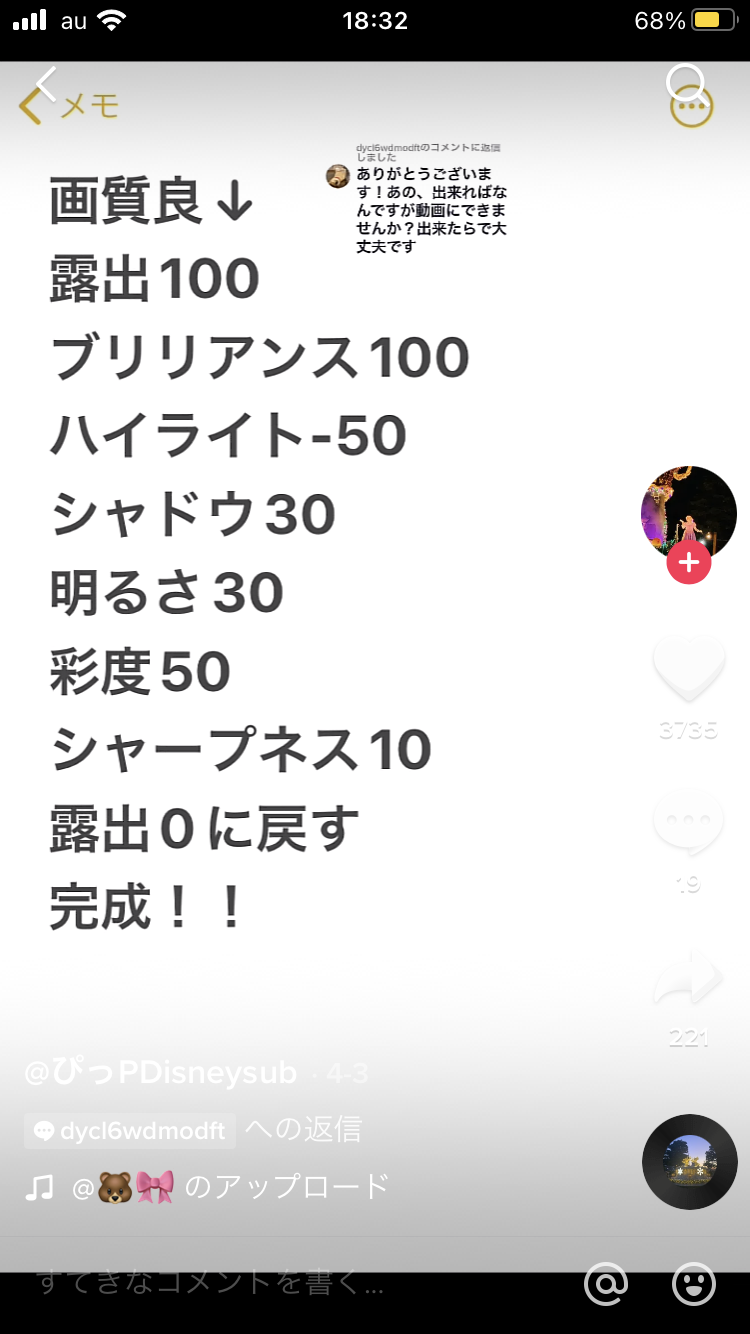750x1334 pixels.
Task: Unlike the video by tapping the heart again
Action: (688, 667)
